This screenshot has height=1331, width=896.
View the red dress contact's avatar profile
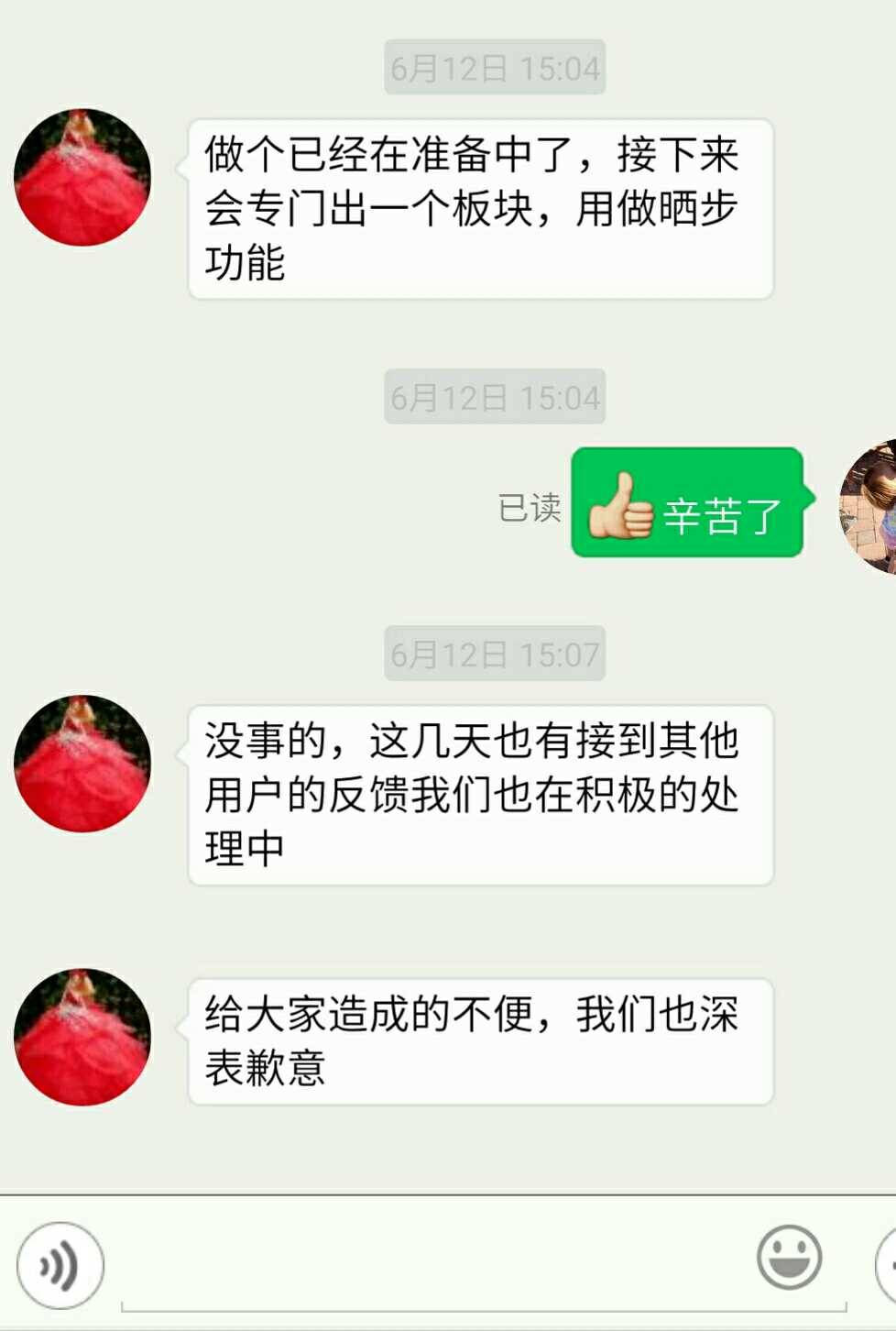pyautogui.click(x=82, y=177)
